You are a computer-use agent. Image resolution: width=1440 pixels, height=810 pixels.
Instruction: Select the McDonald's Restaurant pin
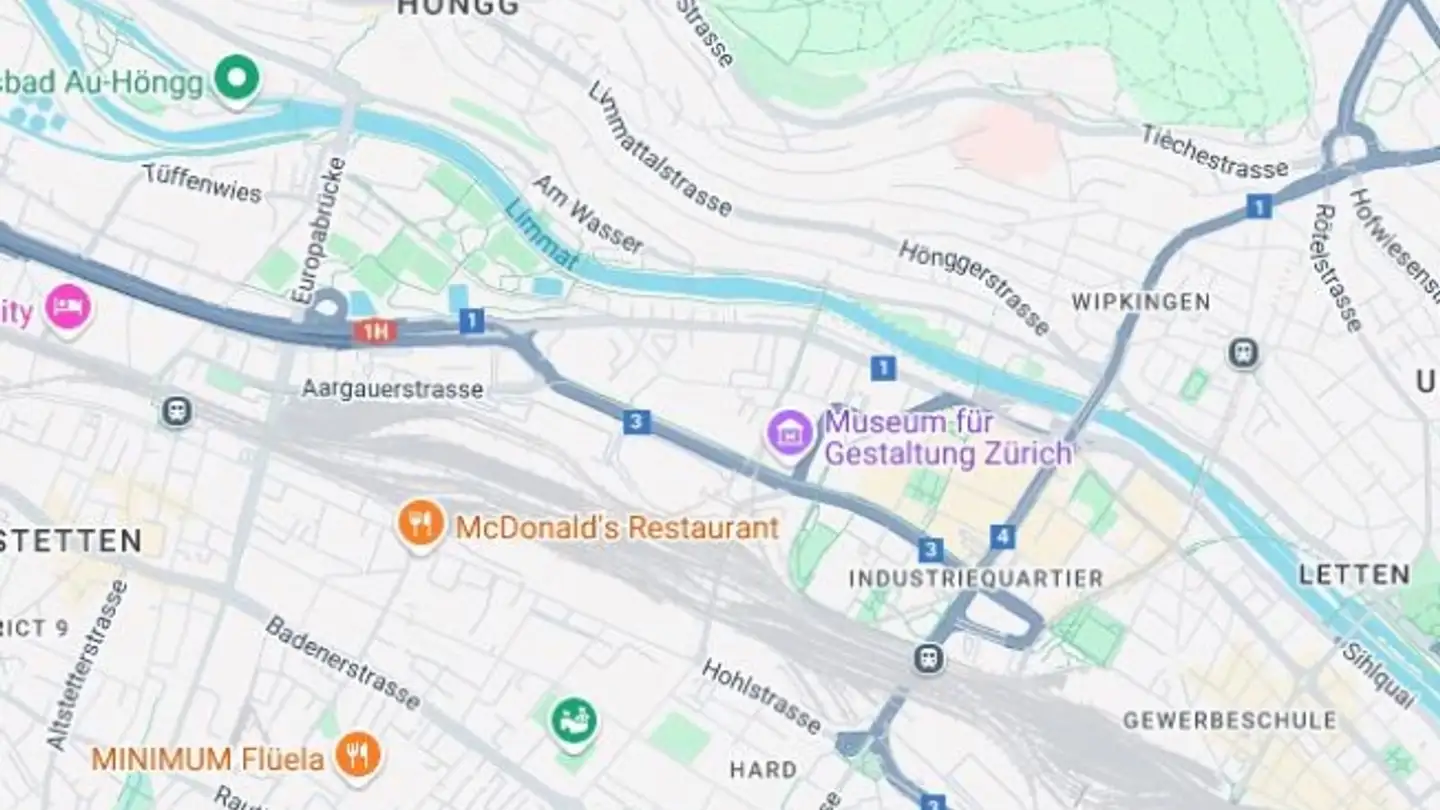421,523
